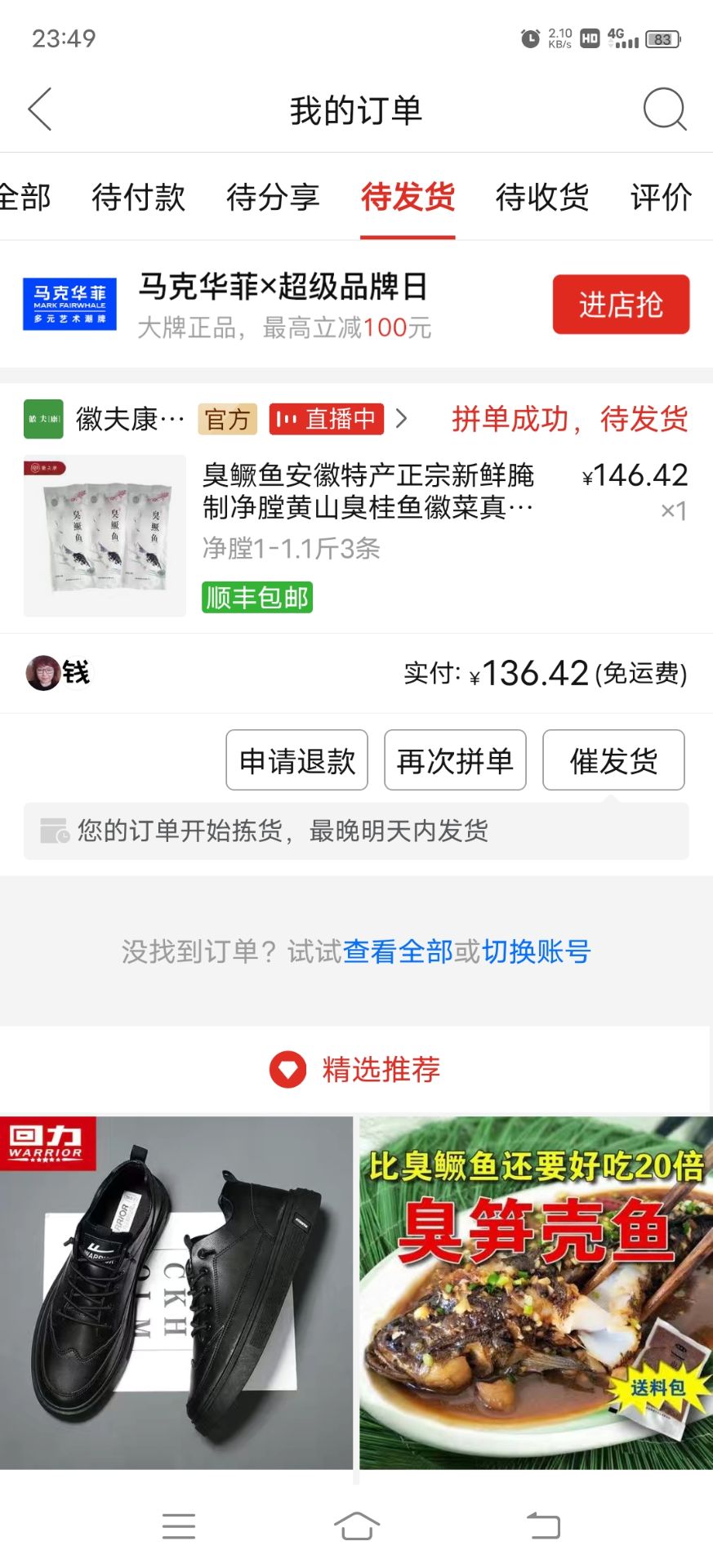This screenshot has width=713, height=1568.
Task: Open 徽夫康 store live broadcast badge
Action: pos(326,419)
